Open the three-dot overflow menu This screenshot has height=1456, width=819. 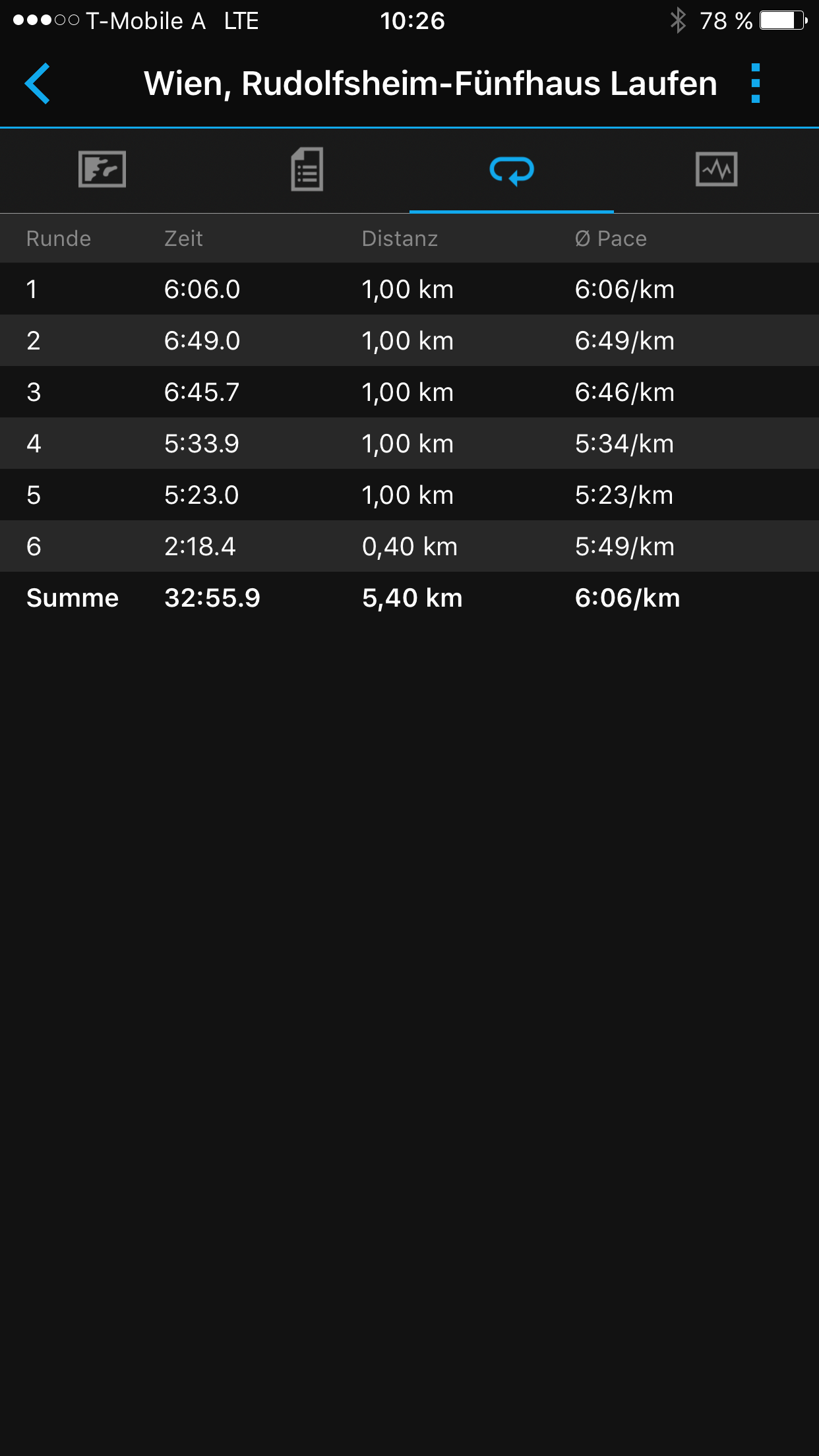756,84
